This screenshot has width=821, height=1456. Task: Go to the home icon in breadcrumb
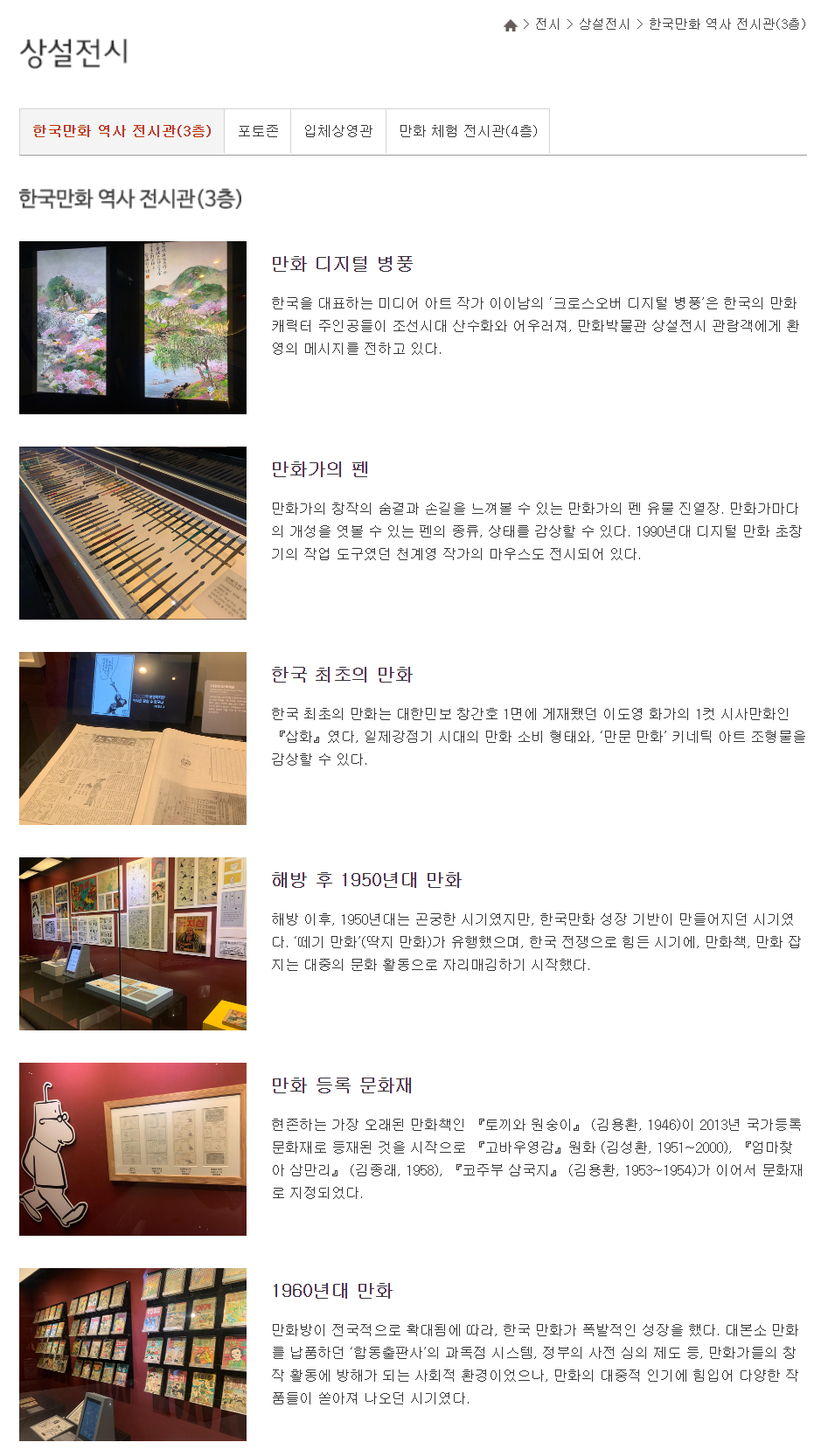[511, 25]
